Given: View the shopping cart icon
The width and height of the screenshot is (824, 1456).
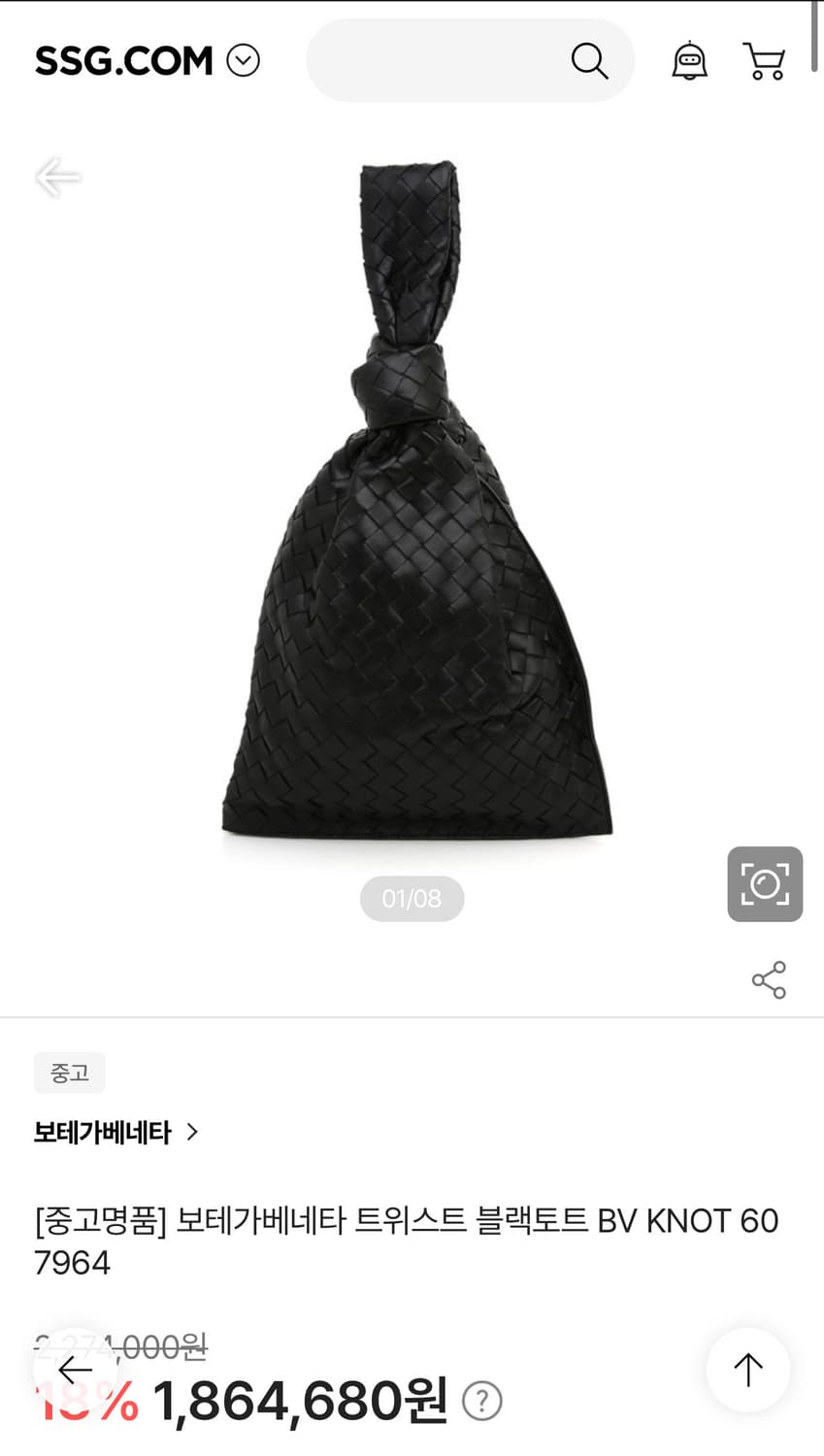Looking at the screenshot, I should [764, 60].
